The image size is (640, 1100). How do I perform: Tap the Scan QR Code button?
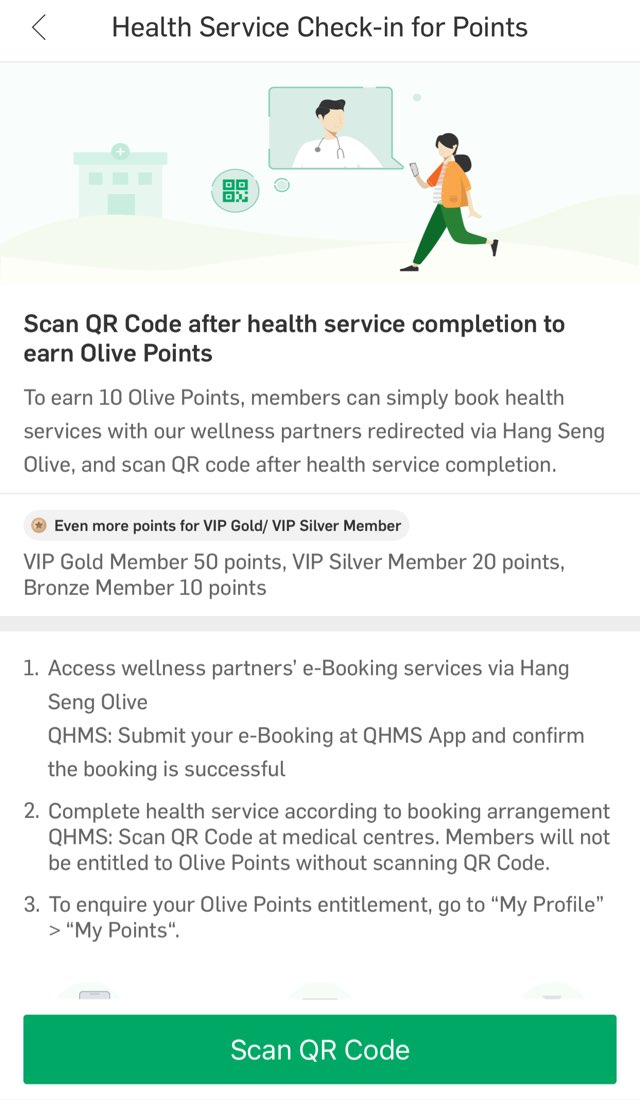pyautogui.click(x=320, y=1049)
